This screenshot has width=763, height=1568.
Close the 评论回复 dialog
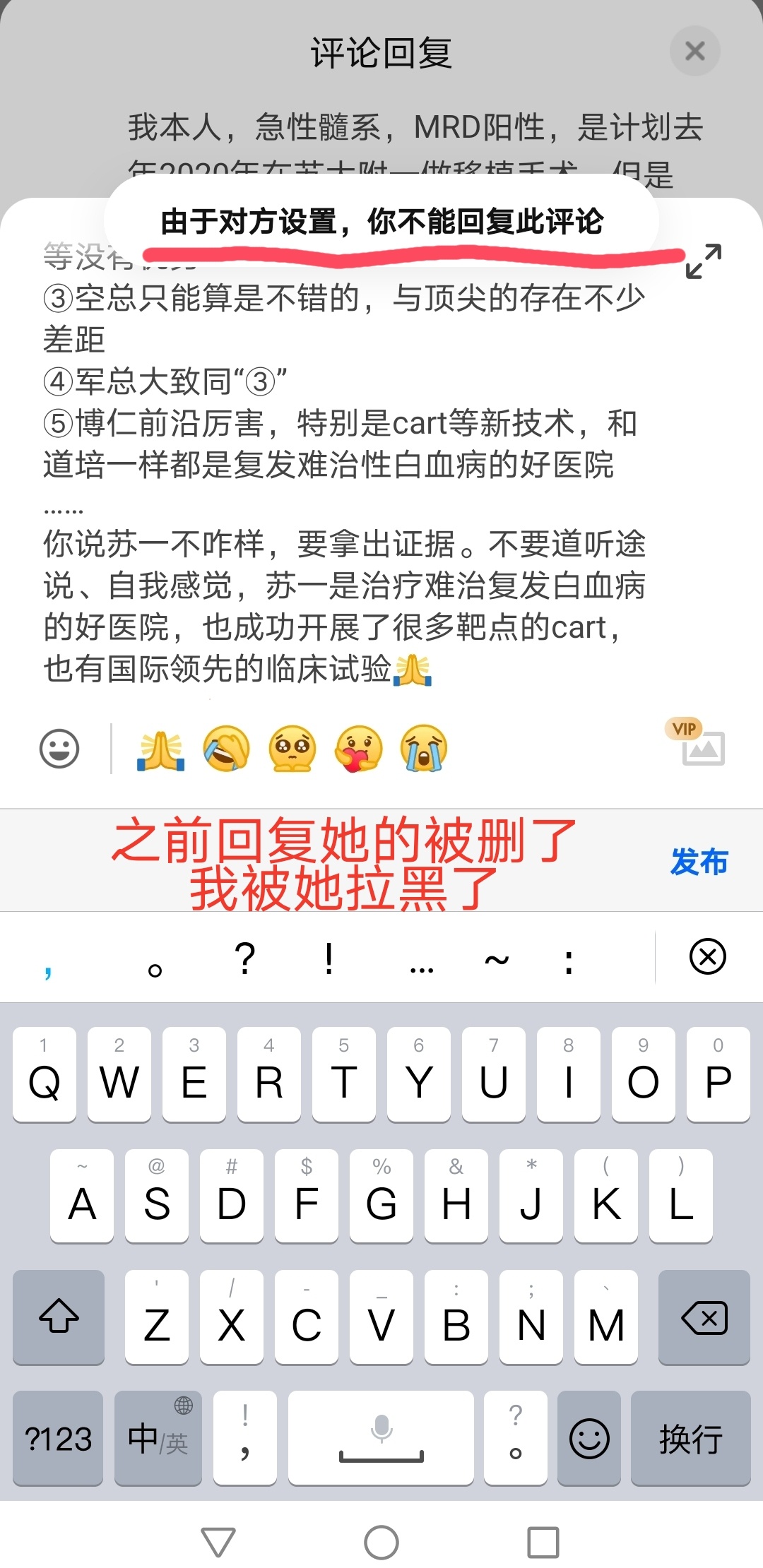click(694, 51)
